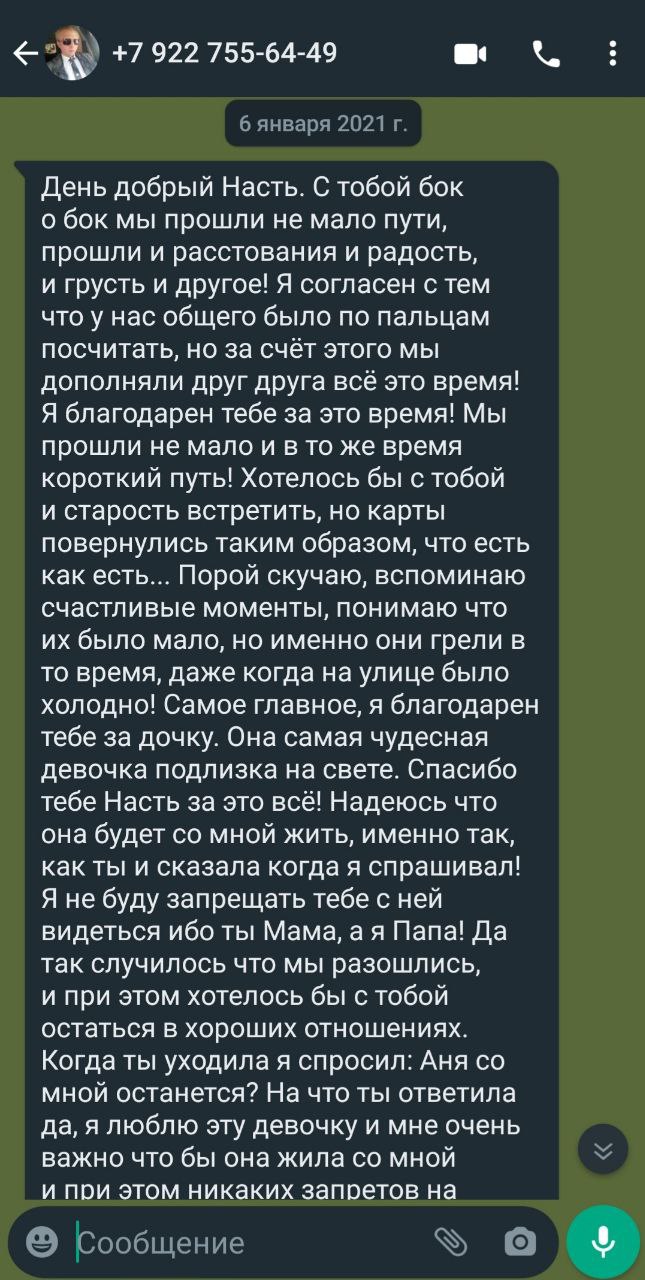The height and width of the screenshot is (1280, 645).
Task: Attach a file with the paperclip
Action: (451, 1242)
